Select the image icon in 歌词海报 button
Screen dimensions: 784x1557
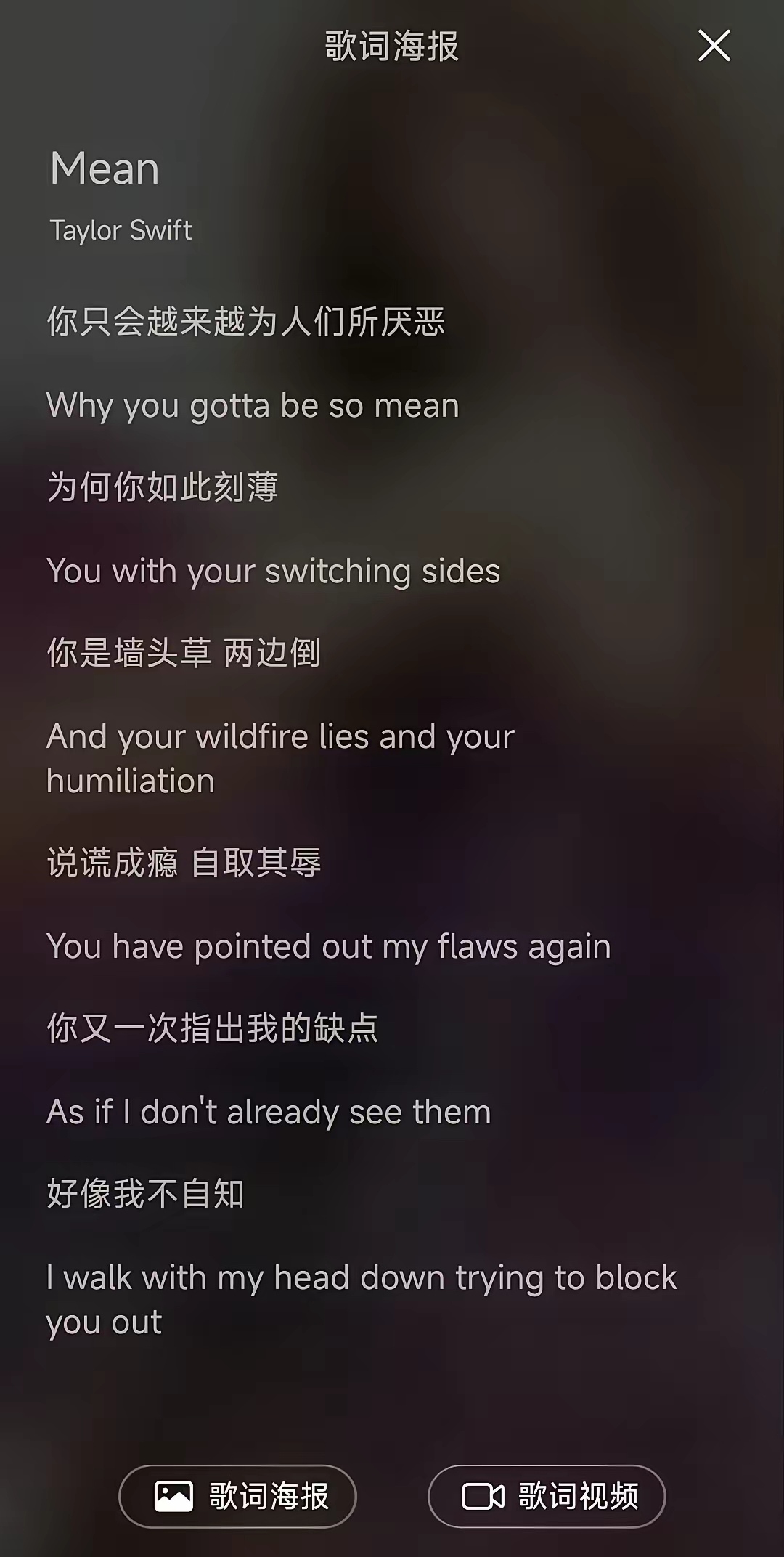click(173, 1497)
